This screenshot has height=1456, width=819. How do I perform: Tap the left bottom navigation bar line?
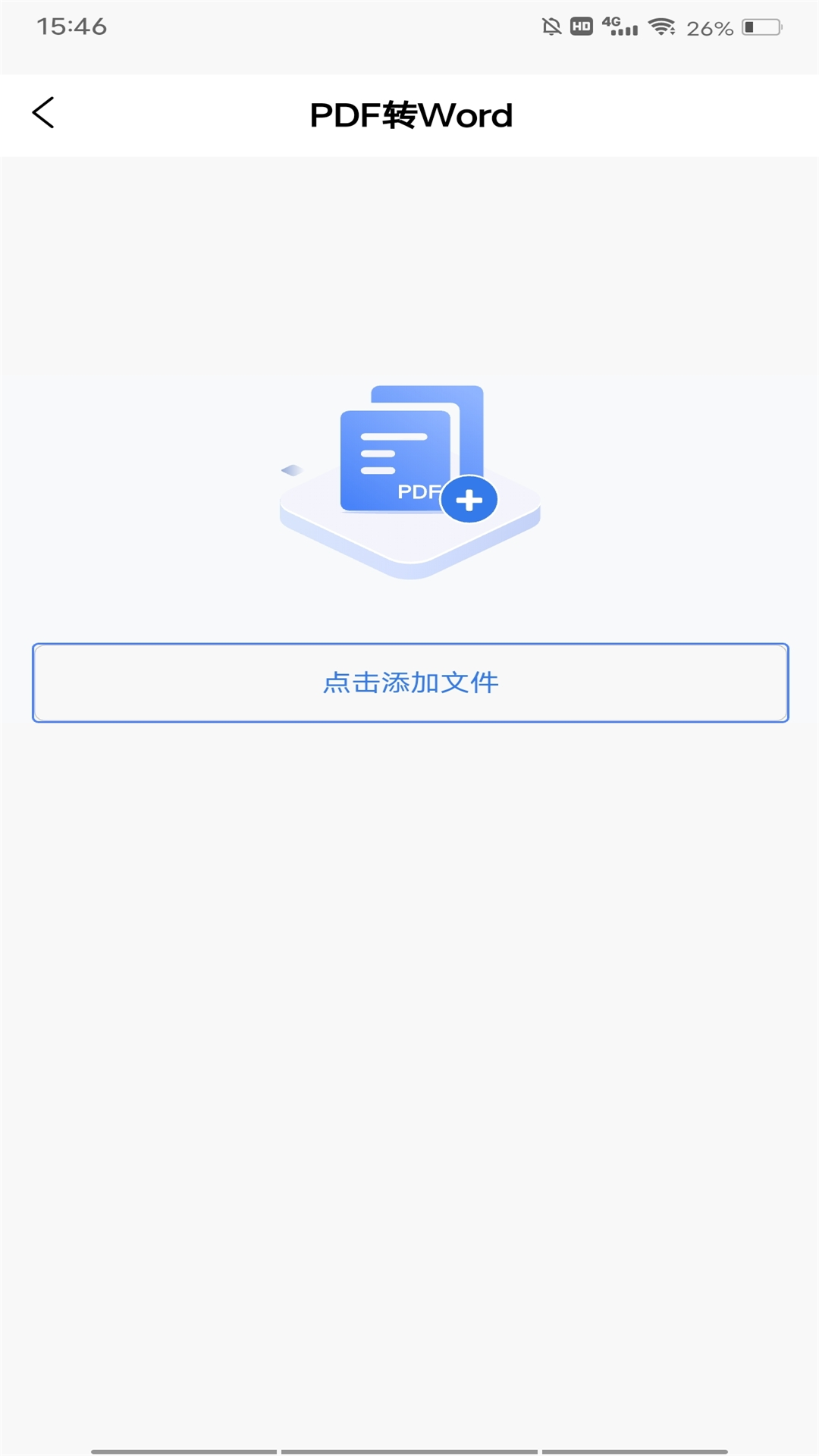click(182, 1451)
